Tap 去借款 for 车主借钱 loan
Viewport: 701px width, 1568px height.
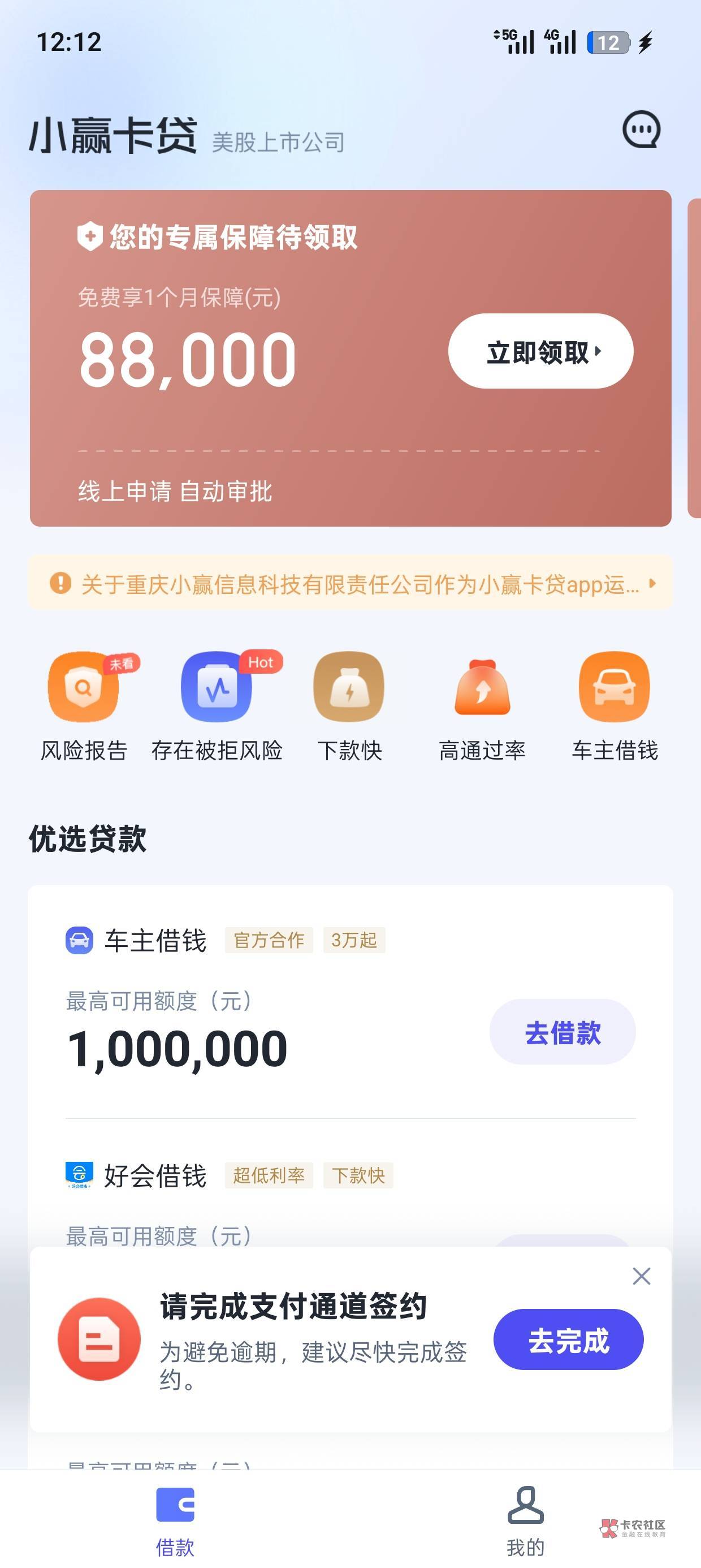pyautogui.click(x=563, y=1032)
